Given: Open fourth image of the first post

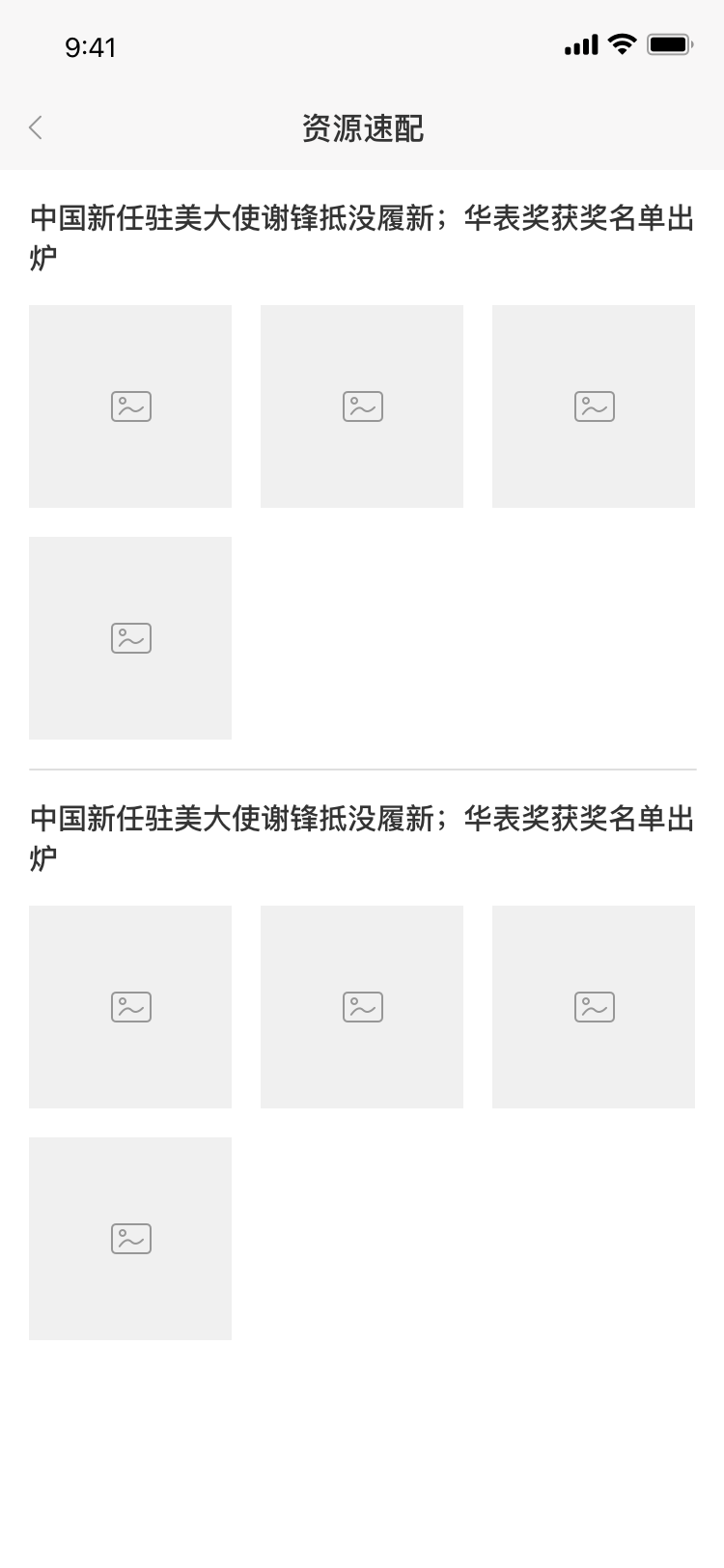Looking at the screenshot, I should (130, 638).
